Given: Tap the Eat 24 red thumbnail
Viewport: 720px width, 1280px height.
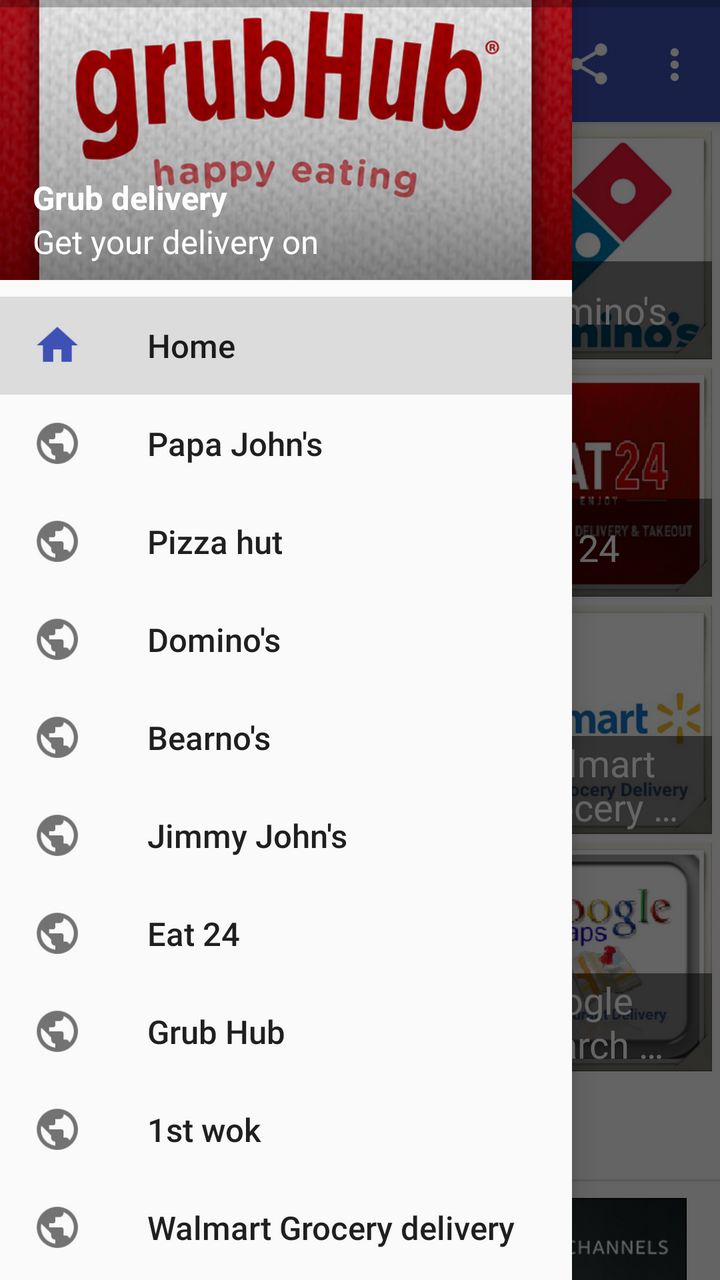Looking at the screenshot, I should click(x=645, y=481).
